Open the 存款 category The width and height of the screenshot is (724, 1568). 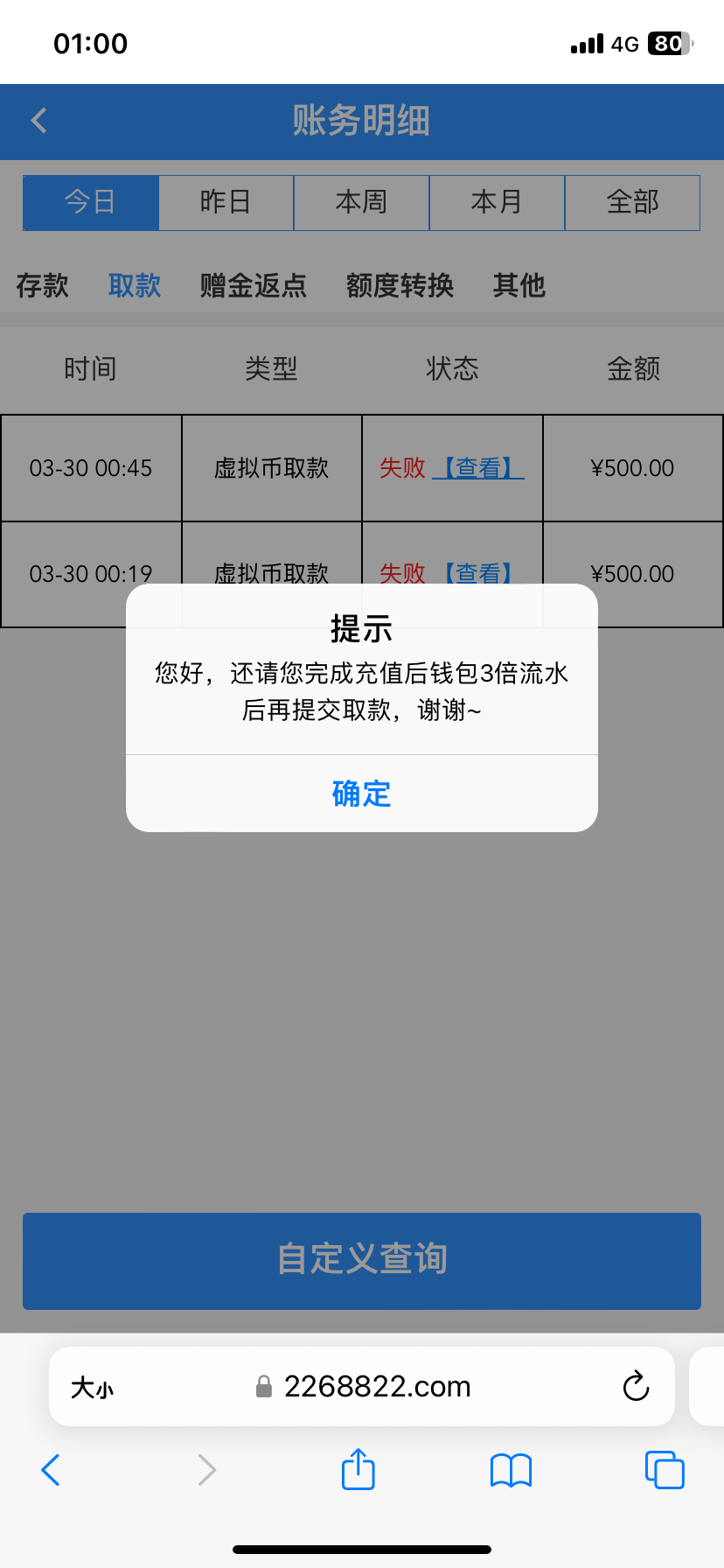(x=42, y=285)
